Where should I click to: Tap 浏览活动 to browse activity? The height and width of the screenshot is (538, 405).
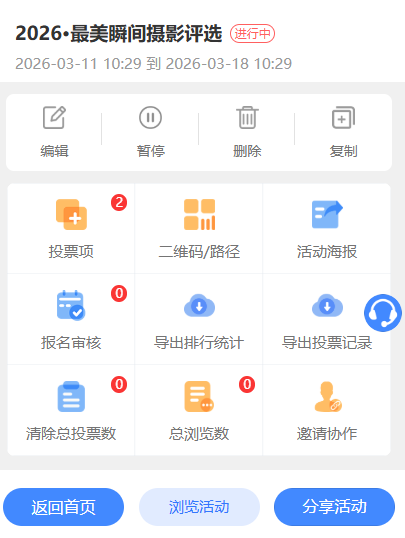coord(199,507)
